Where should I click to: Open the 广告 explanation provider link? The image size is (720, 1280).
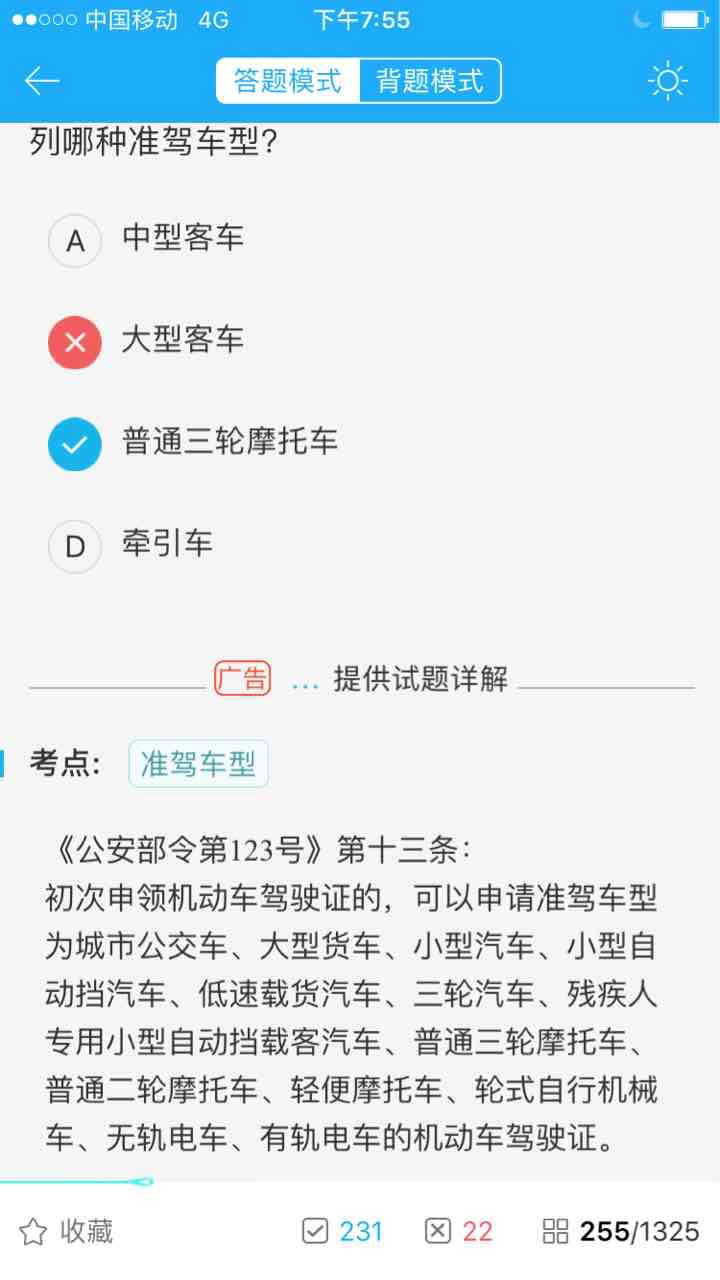pyautogui.click(x=362, y=680)
